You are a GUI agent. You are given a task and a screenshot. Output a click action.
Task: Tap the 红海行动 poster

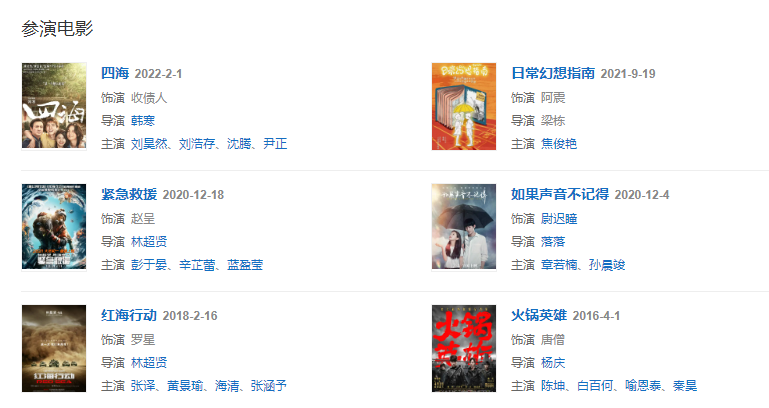click(54, 348)
